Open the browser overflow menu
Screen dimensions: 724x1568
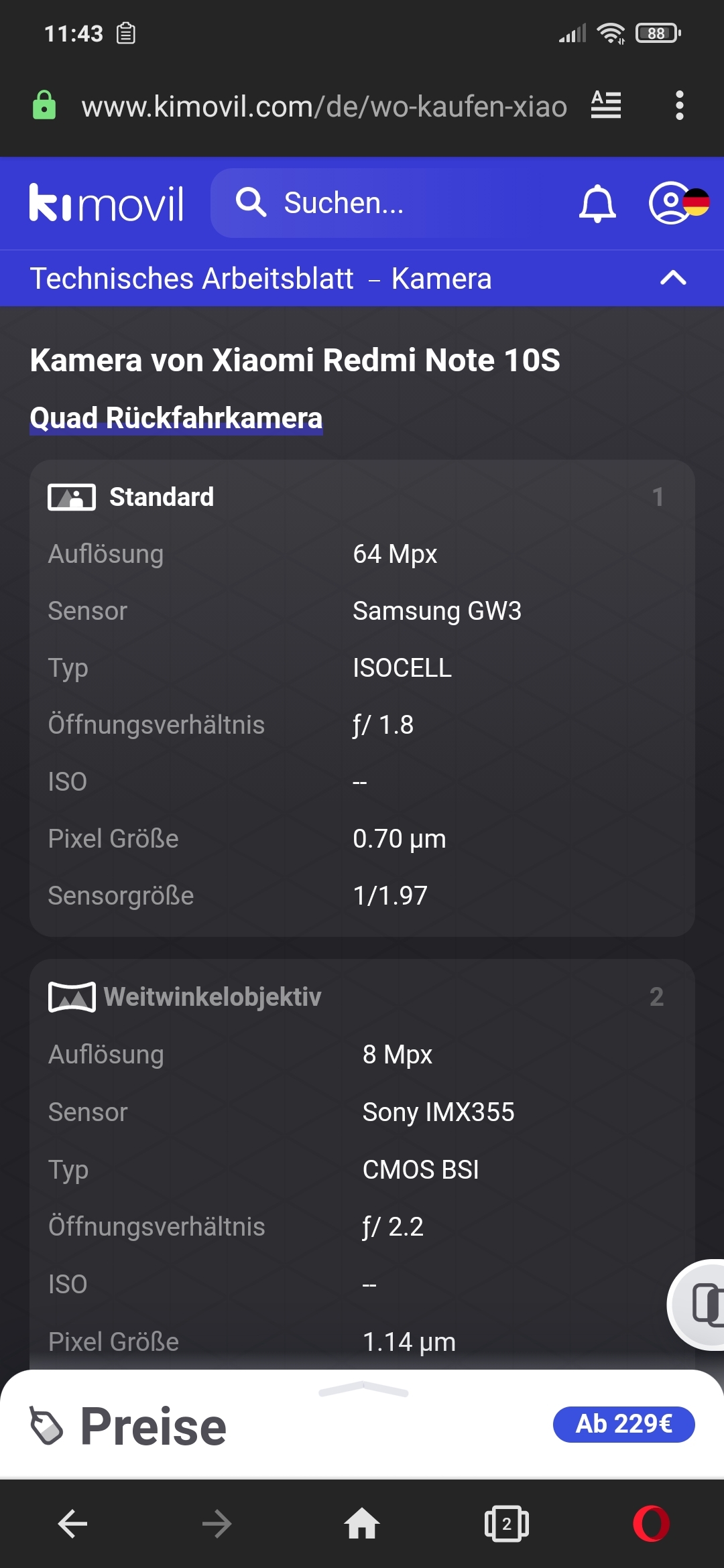680,105
